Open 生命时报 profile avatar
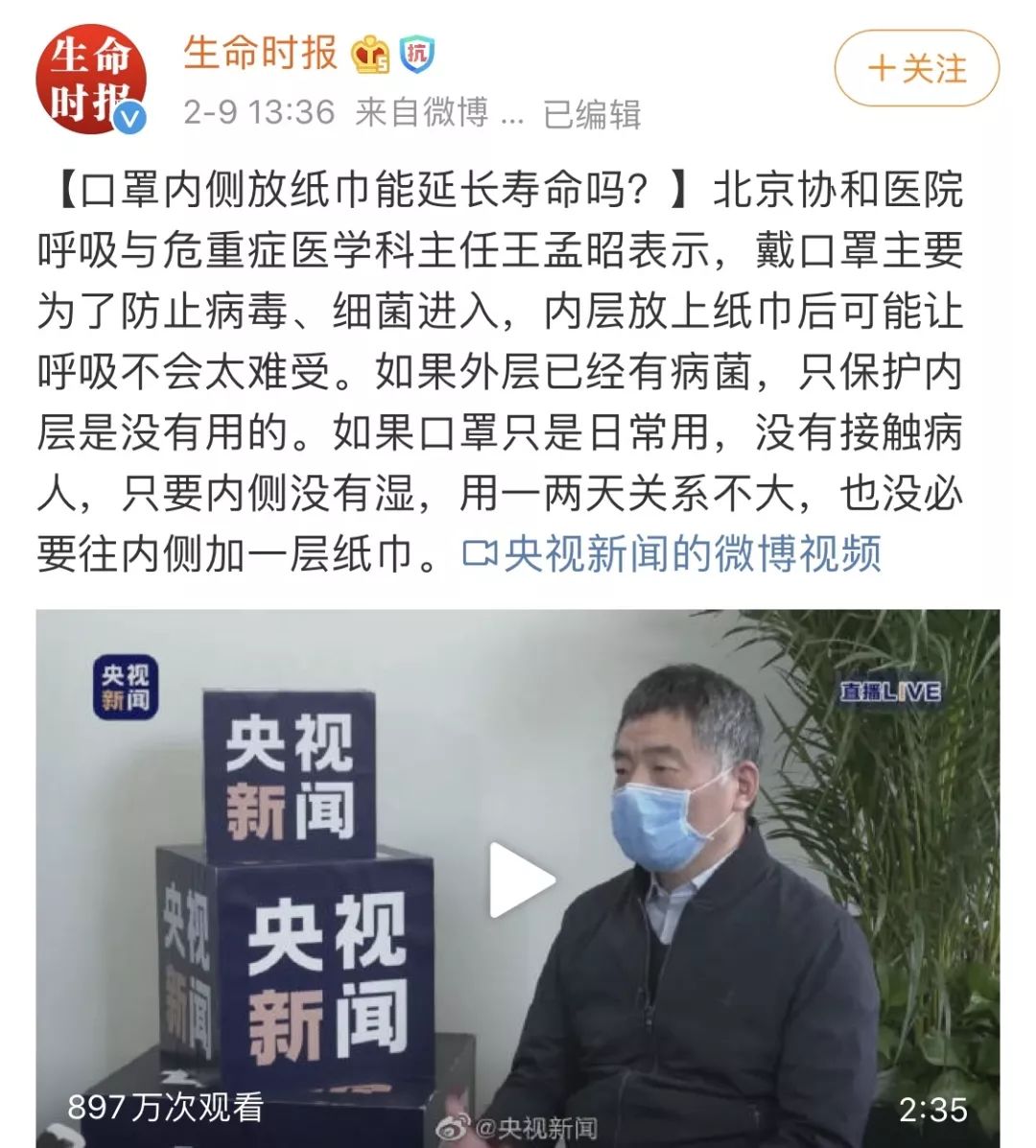This screenshot has height=1148, width=1036. coord(91,81)
